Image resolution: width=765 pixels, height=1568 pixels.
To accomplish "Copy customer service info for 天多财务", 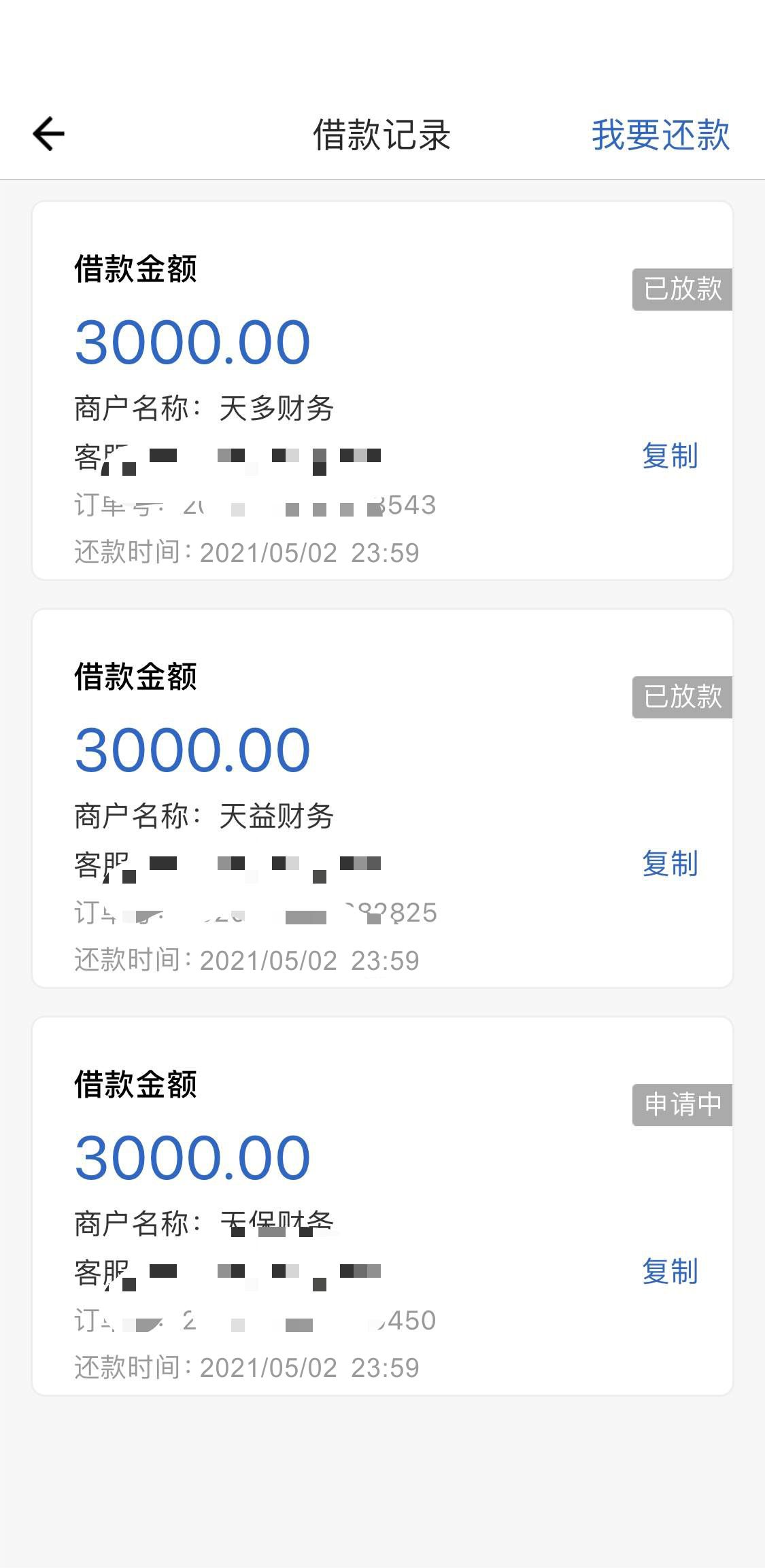I will 670,456.
